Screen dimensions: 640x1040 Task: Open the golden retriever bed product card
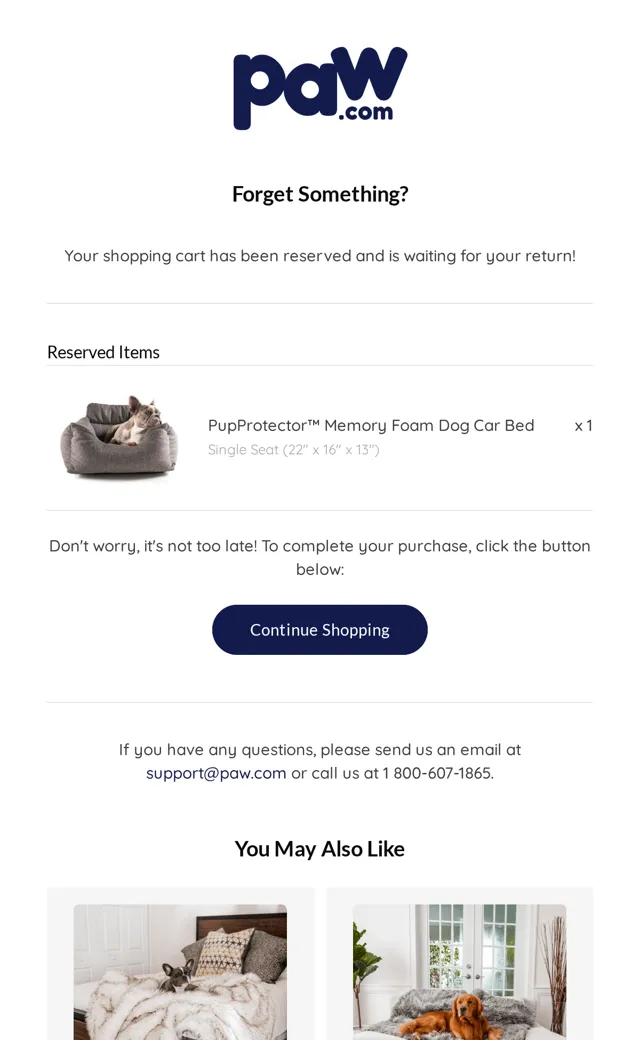click(460, 964)
